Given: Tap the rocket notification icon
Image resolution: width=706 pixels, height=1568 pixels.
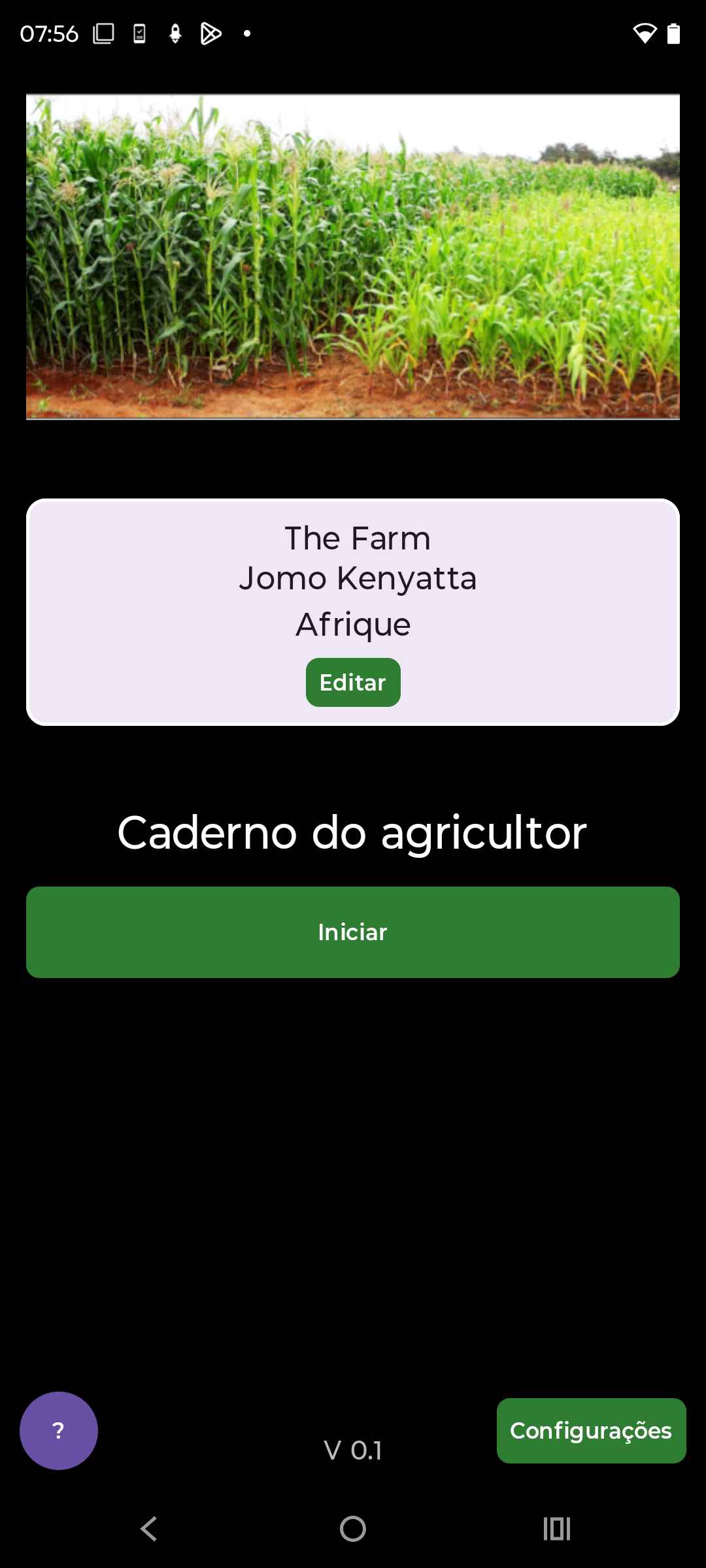Looking at the screenshot, I should [x=175, y=33].
